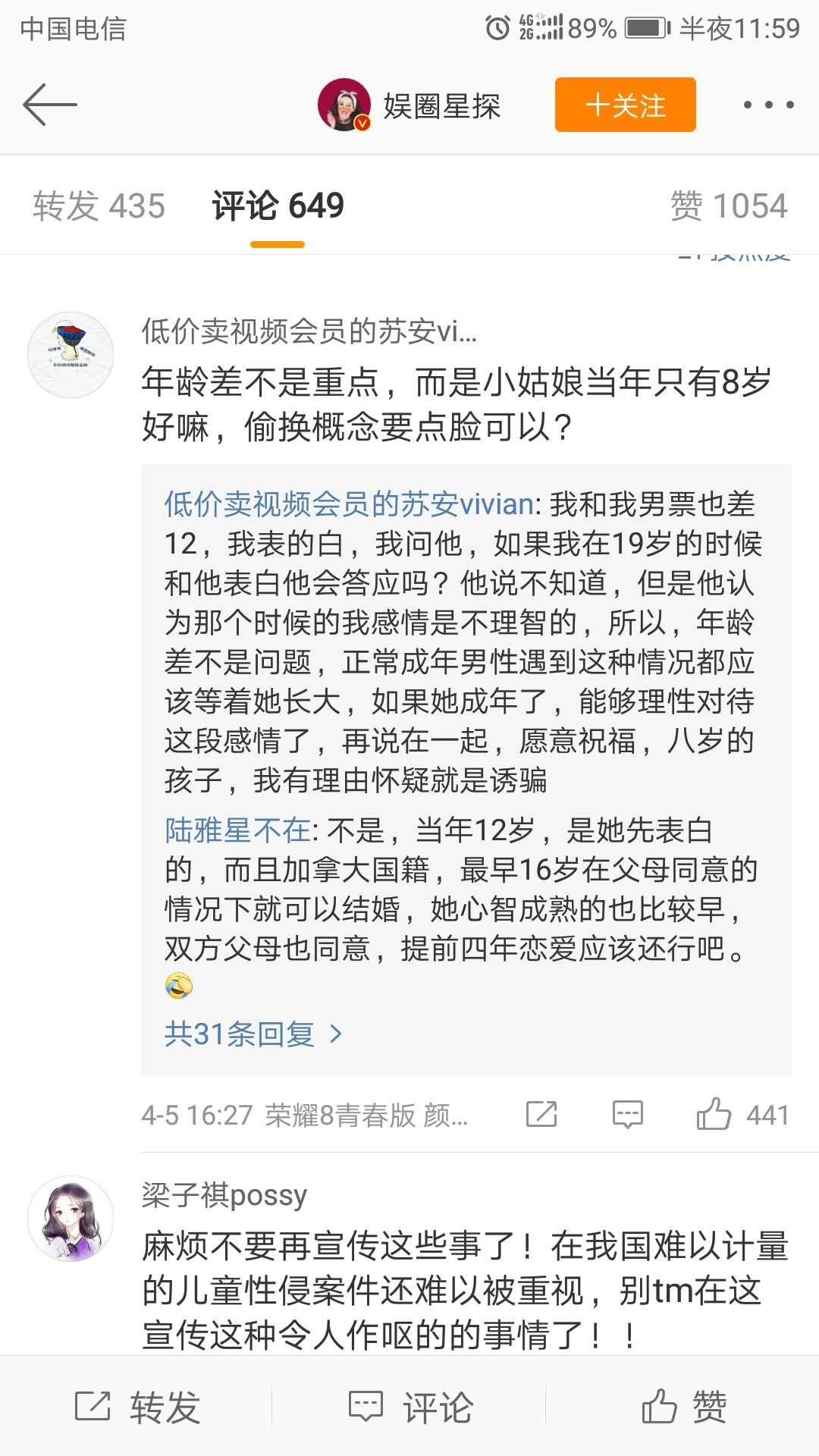Open 低价卖视频会员的苏安vivian link in the reply box
The width and height of the screenshot is (819, 1456).
tap(349, 504)
